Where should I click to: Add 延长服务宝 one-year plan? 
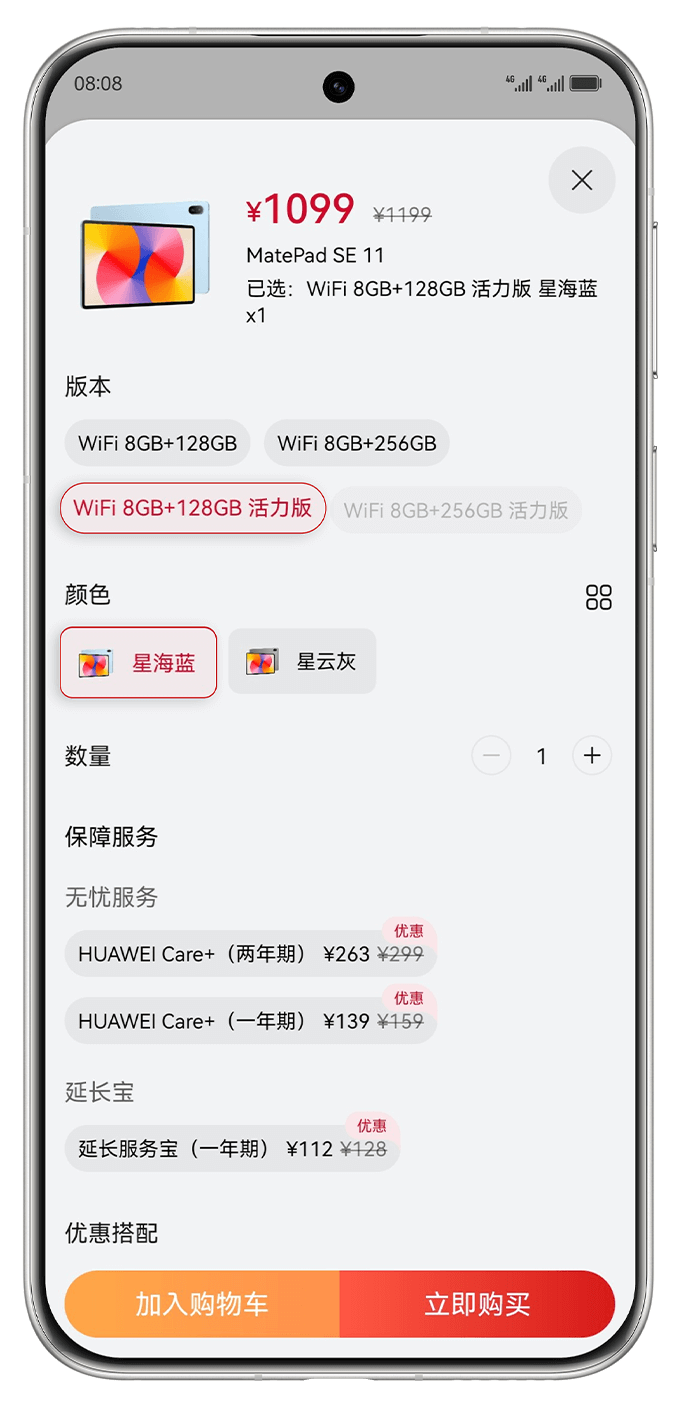pyautogui.click(x=232, y=1149)
